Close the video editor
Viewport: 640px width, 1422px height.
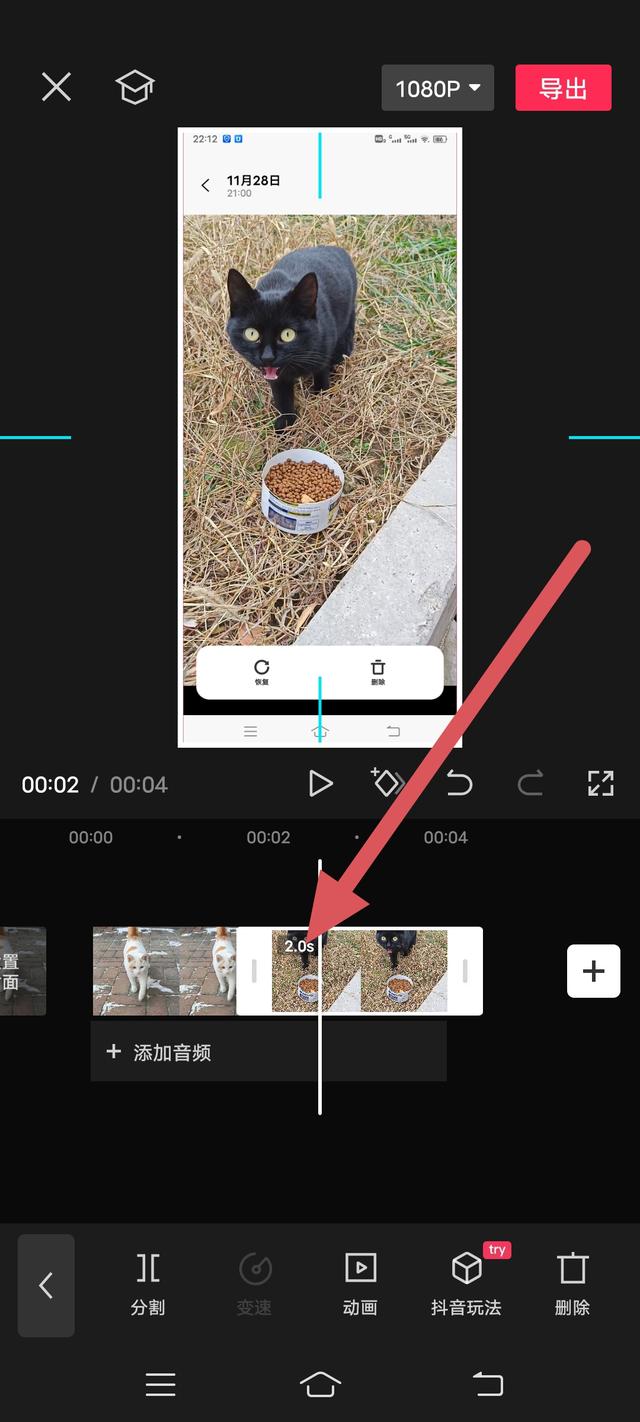point(56,87)
